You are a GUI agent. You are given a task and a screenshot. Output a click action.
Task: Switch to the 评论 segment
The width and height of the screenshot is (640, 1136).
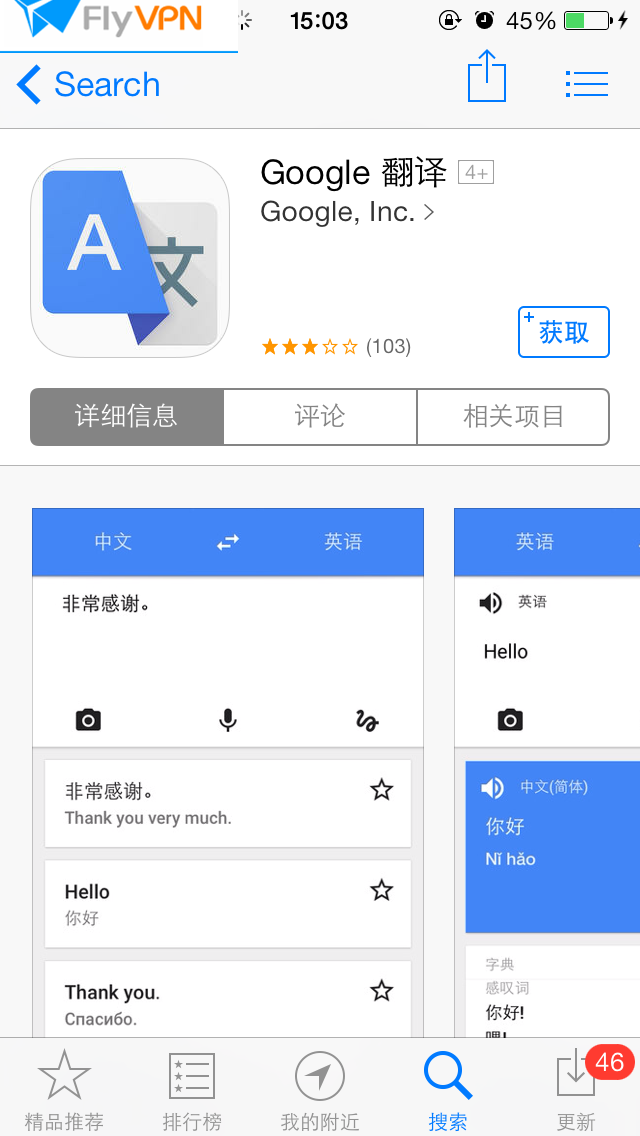[320, 416]
